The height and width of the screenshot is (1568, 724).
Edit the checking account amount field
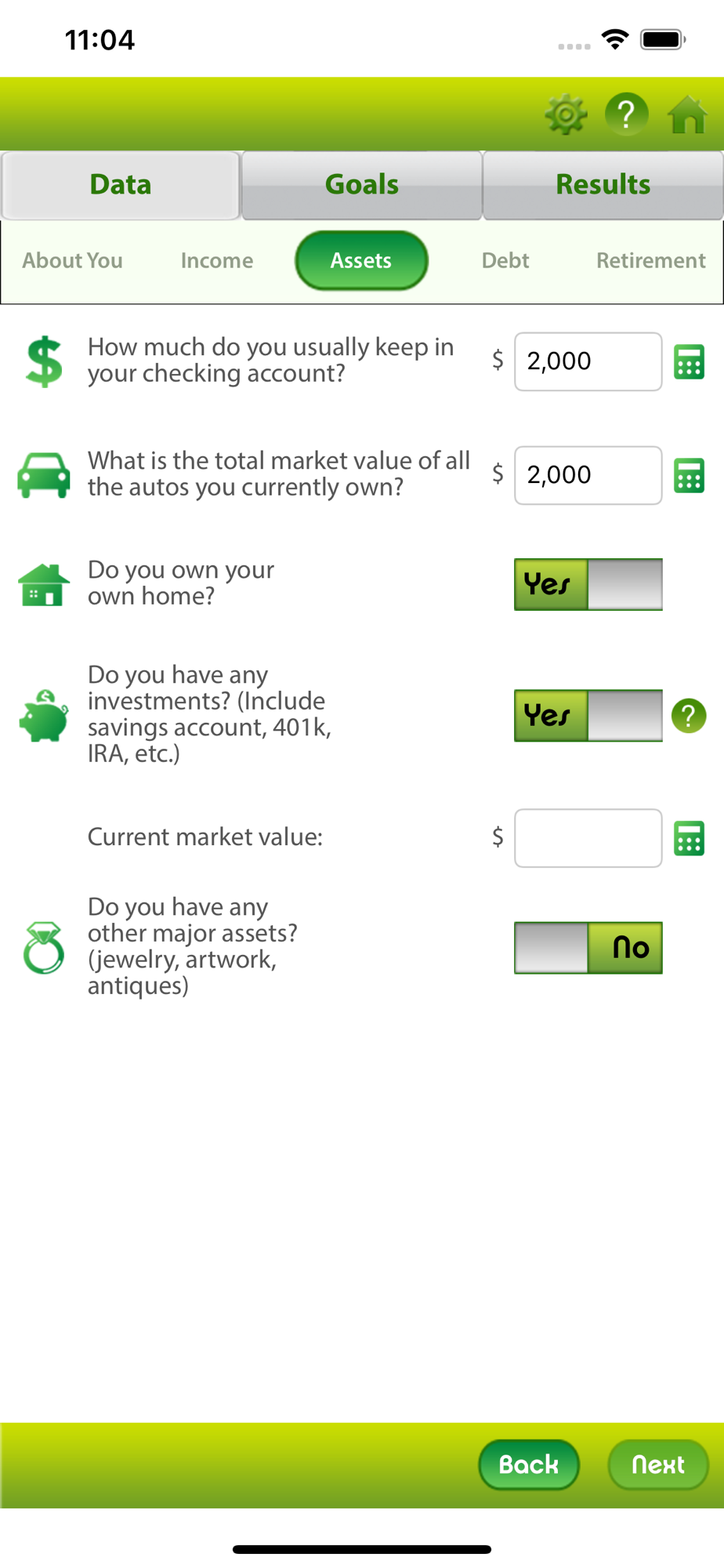(588, 361)
